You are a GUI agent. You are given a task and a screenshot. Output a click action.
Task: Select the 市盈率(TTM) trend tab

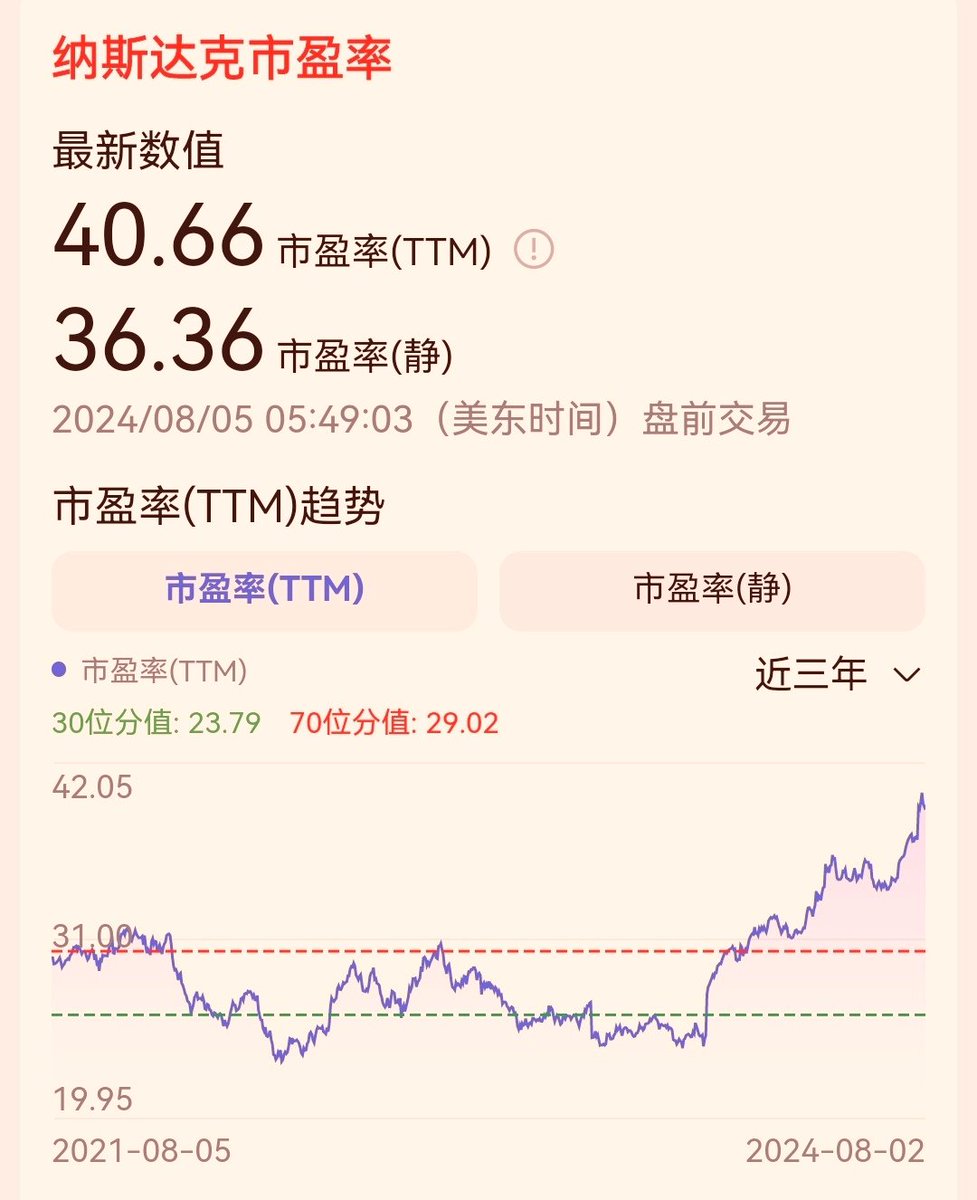[x=264, y=590]
